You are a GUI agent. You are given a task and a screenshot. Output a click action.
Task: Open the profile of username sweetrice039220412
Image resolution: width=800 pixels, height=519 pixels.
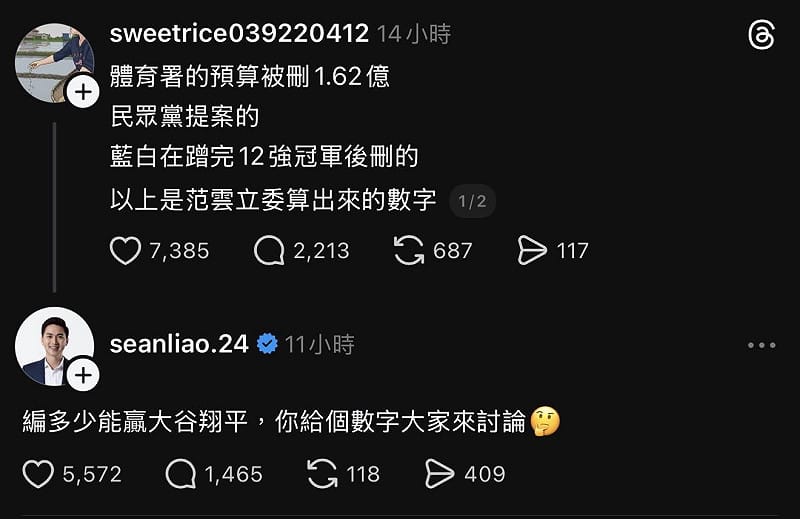pos(238,35)
